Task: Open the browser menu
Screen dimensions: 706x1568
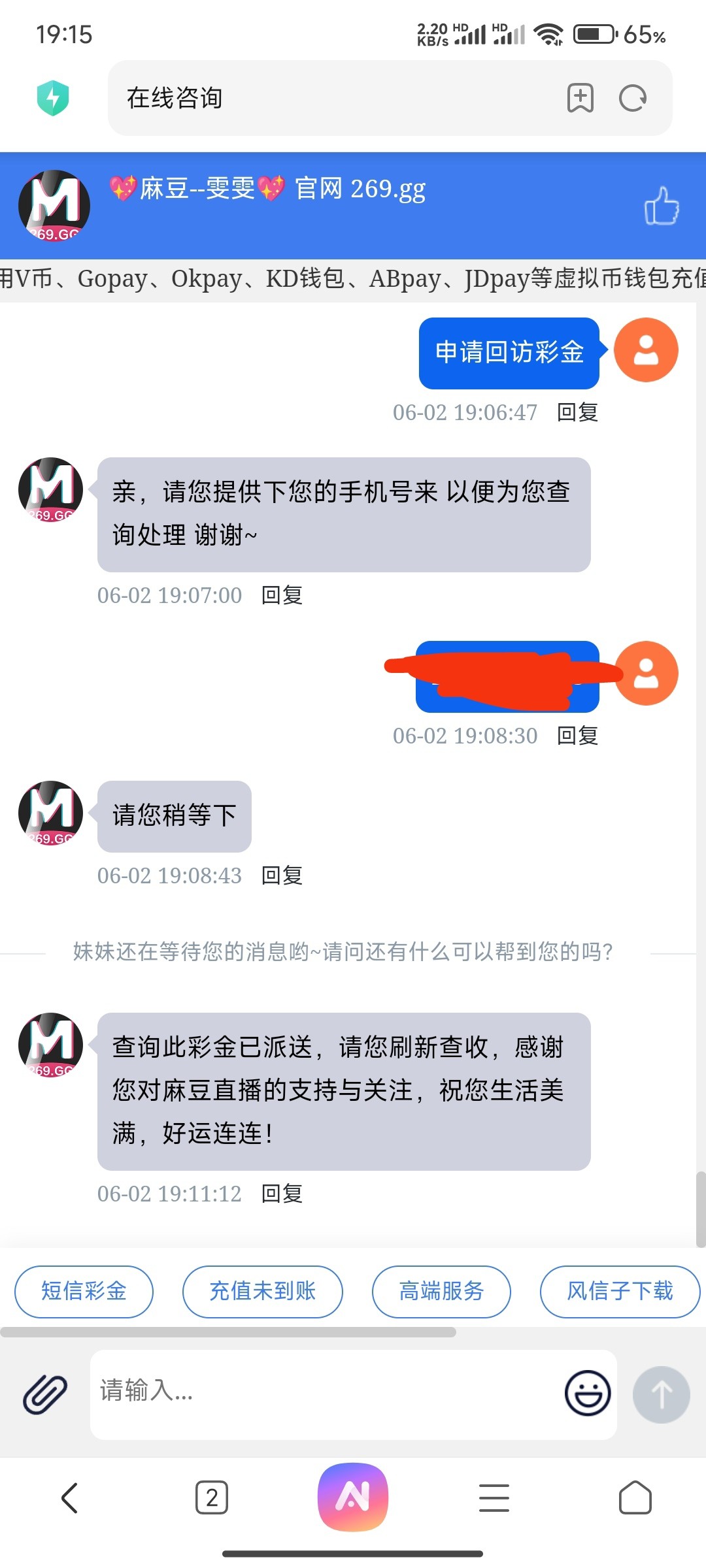Action: 494,1497
